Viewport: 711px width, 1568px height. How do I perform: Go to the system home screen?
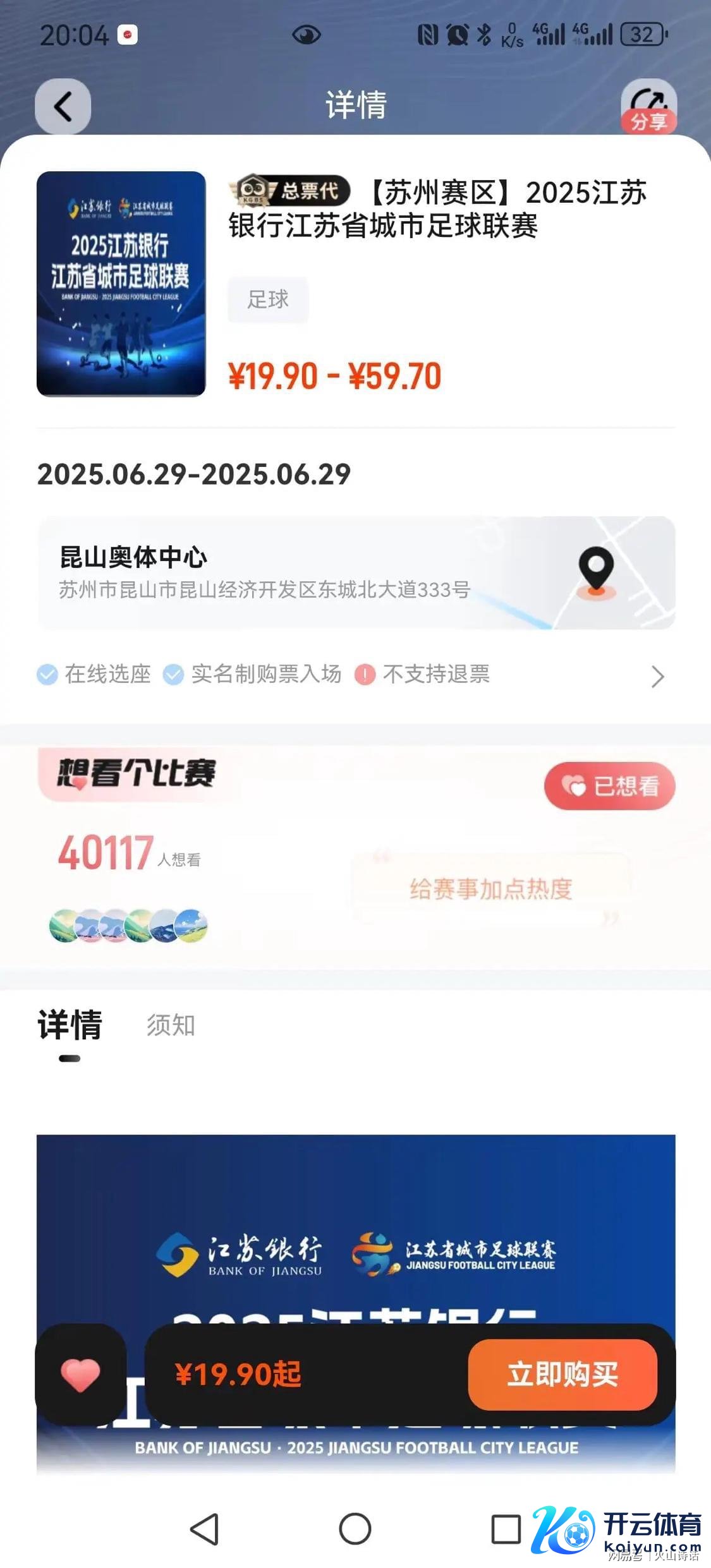pyautogui.click(x=355, y=1529)
